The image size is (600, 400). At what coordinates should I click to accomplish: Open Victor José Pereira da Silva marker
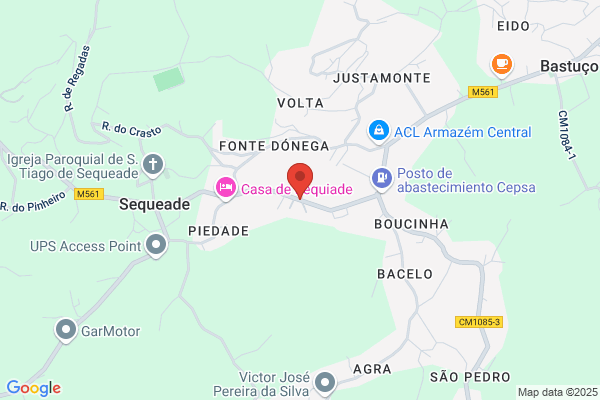325,383
